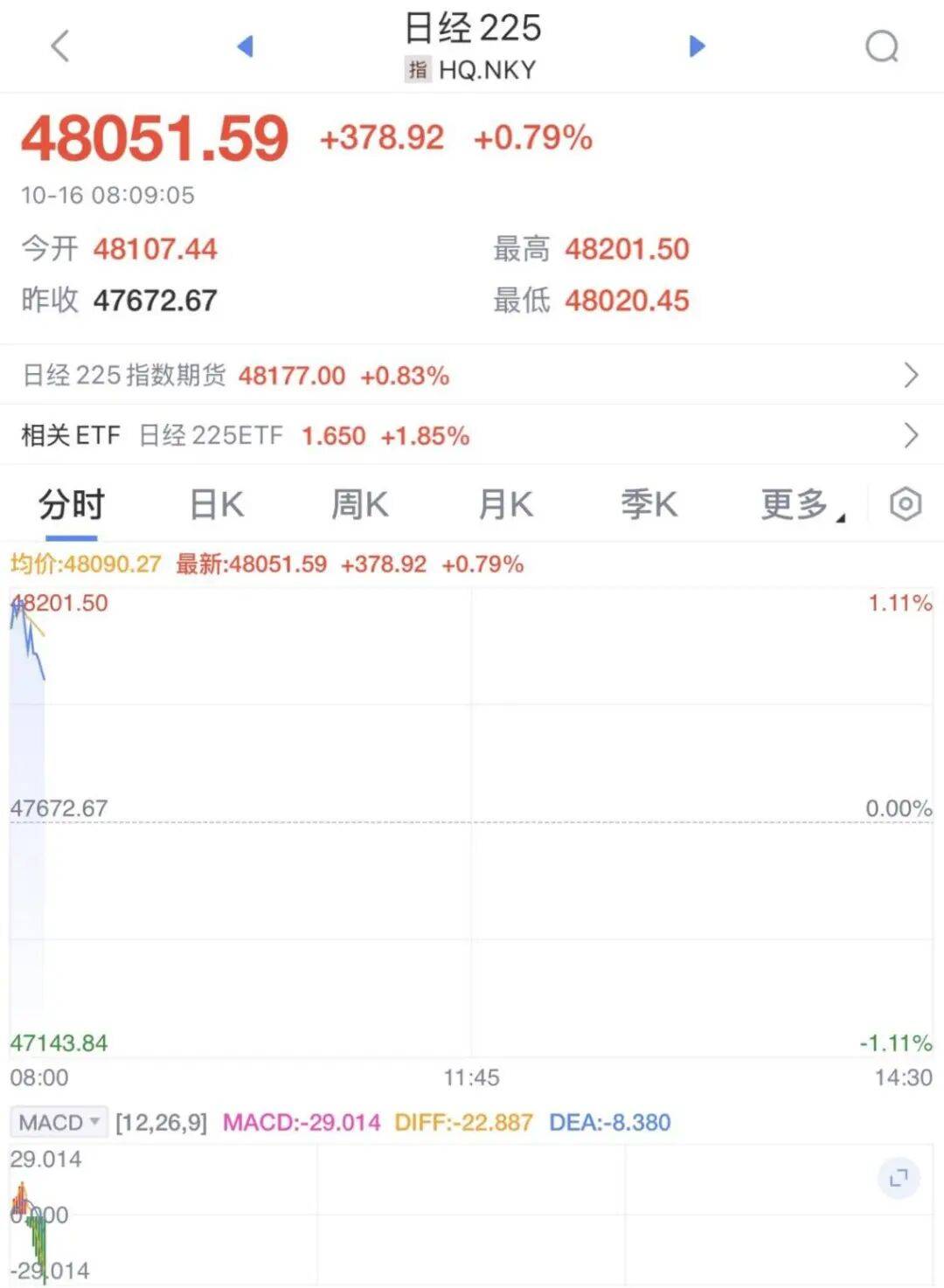Expand the chart to full screen
This screenshot has width=944, height=1288.
[899, 1178]
